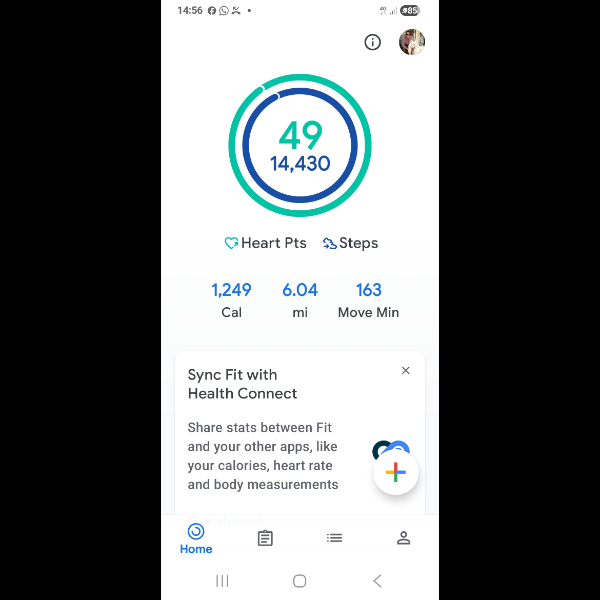Open the info icon at top

pyautogui.click(x=373, y=42)
